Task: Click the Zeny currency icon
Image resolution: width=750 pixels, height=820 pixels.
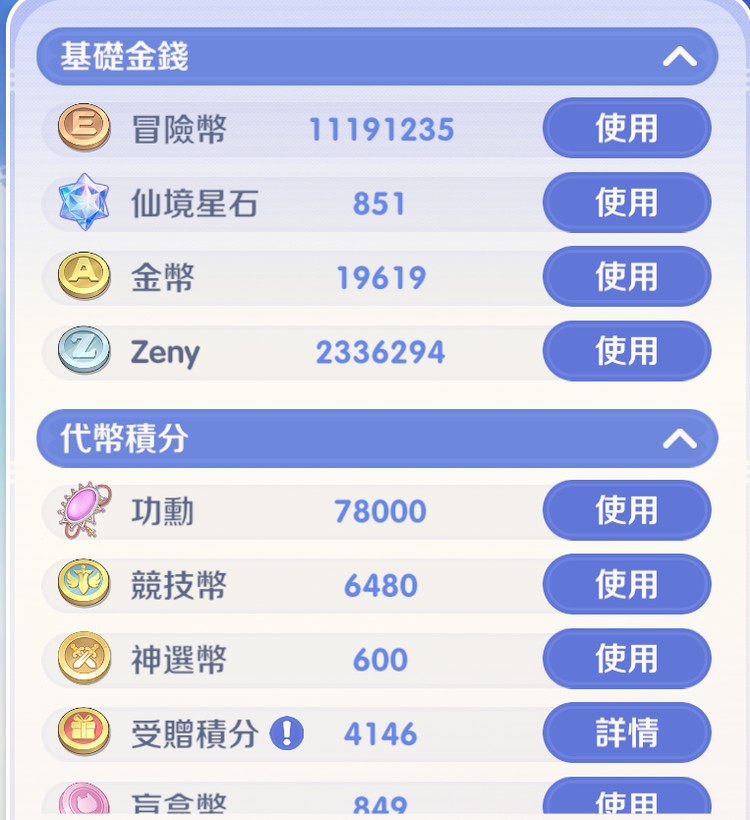Action: (84, 352)
